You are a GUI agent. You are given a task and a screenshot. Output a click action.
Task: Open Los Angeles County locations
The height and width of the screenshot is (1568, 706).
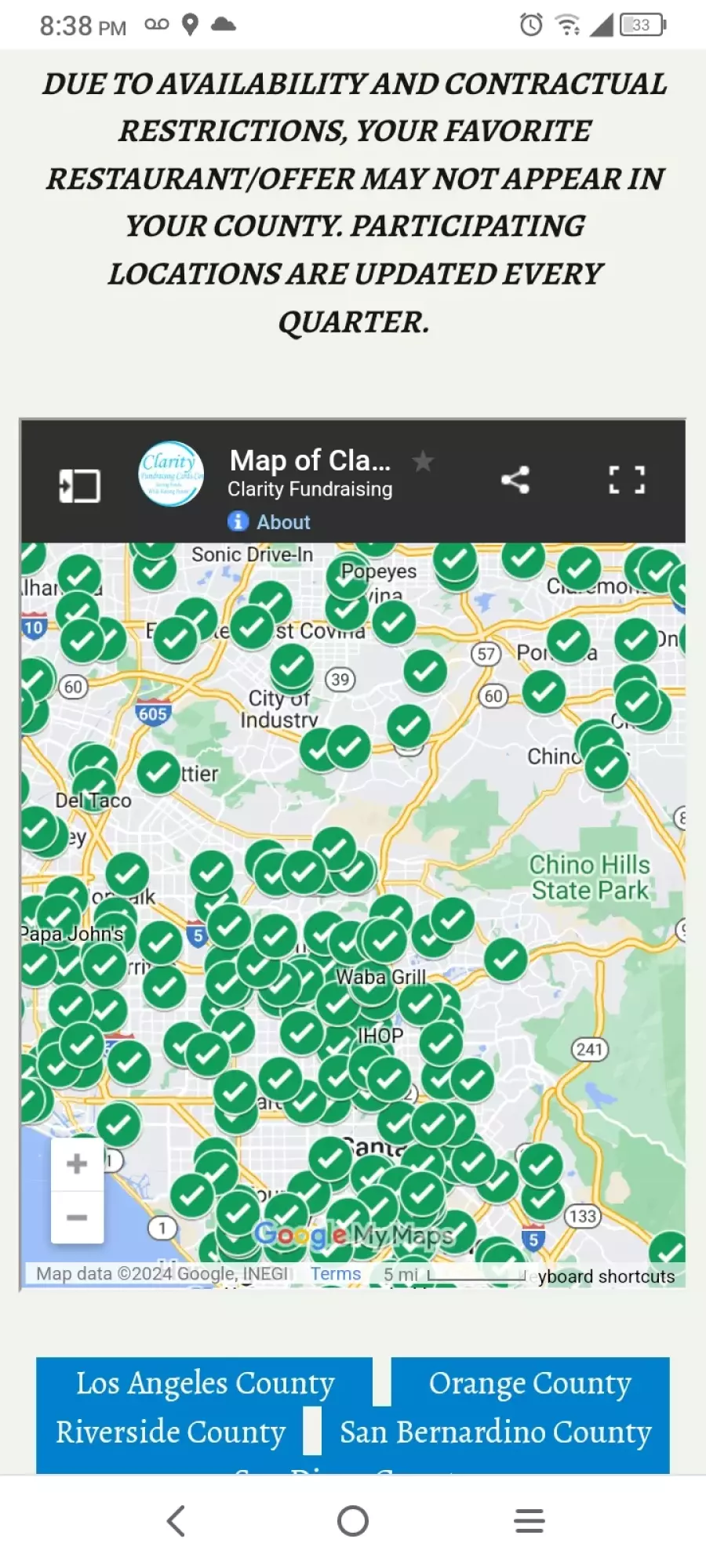point(205,1383)
